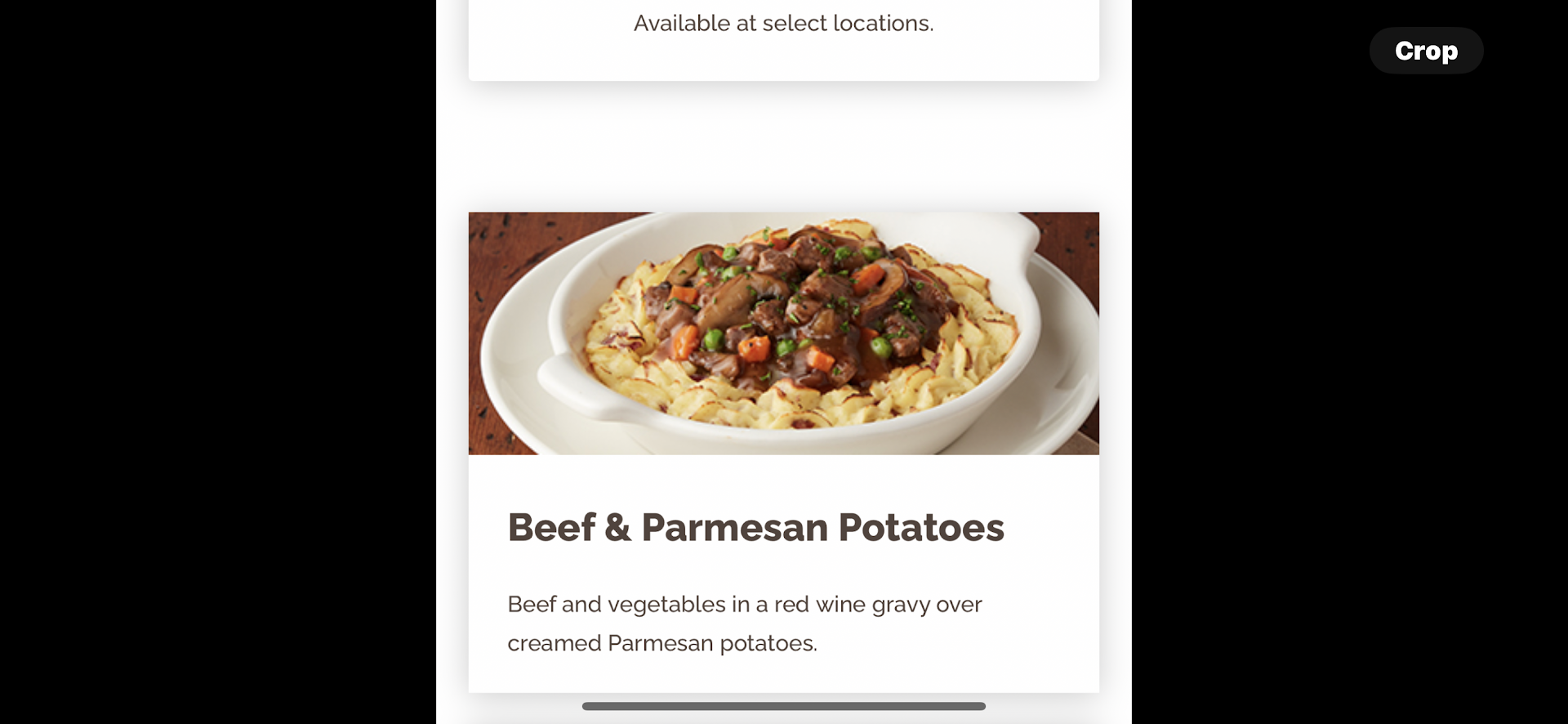Tap the Crop button
The height and width of the screenshot is (724, 1568).
click(x=1426, y=51)
